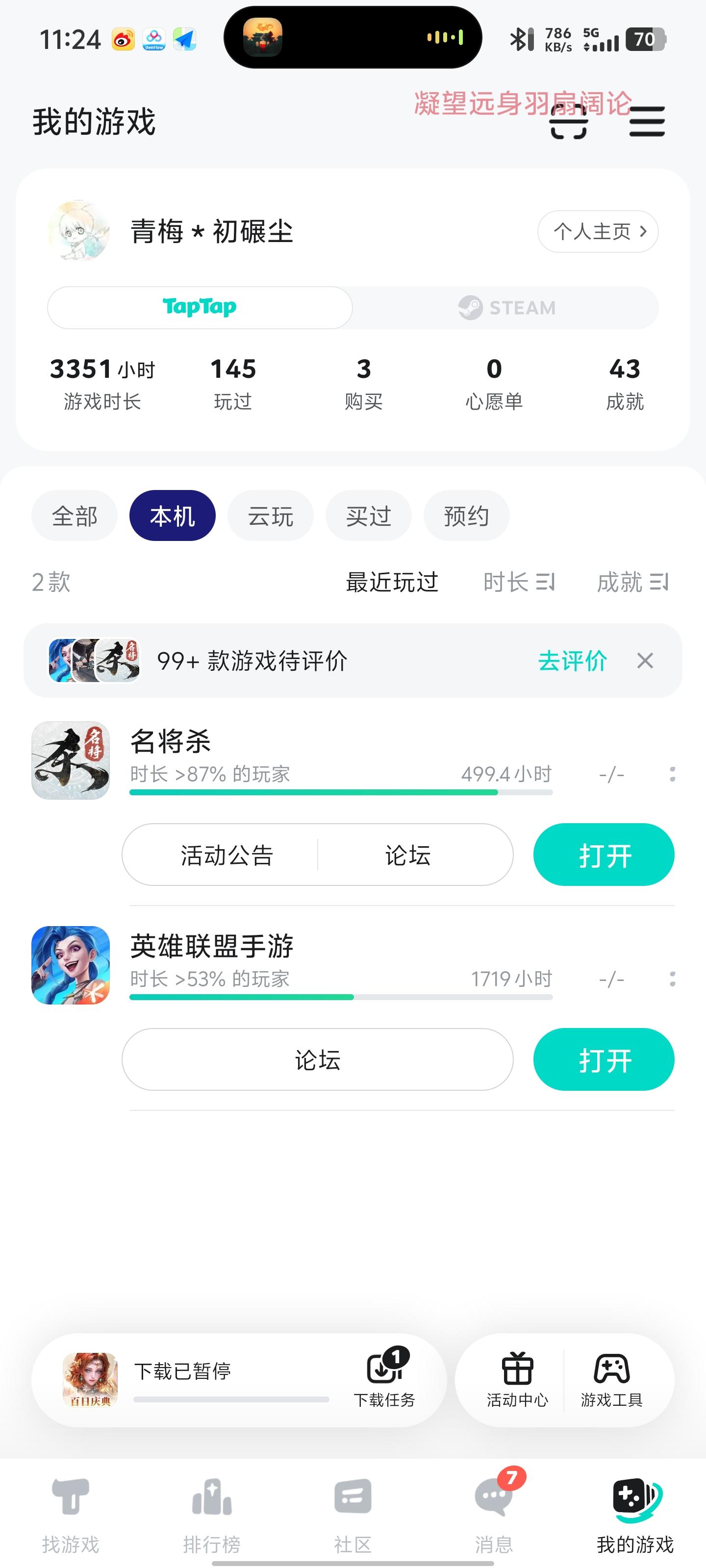The height and width of the screenshot is (1568, 706).
Task: Select the 全部 filter chip
Action: (75, 516)
